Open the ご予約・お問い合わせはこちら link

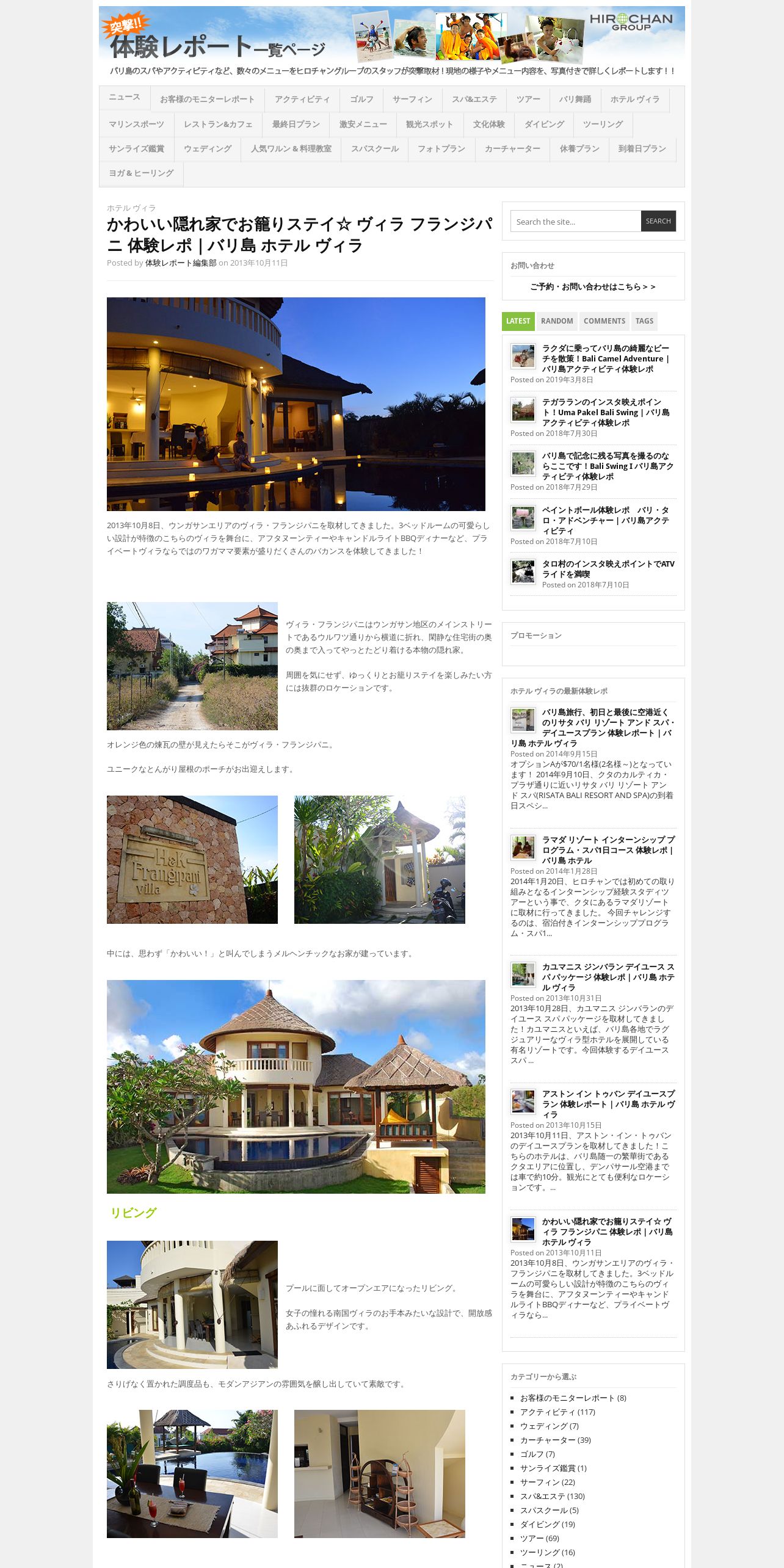(592, 287)
